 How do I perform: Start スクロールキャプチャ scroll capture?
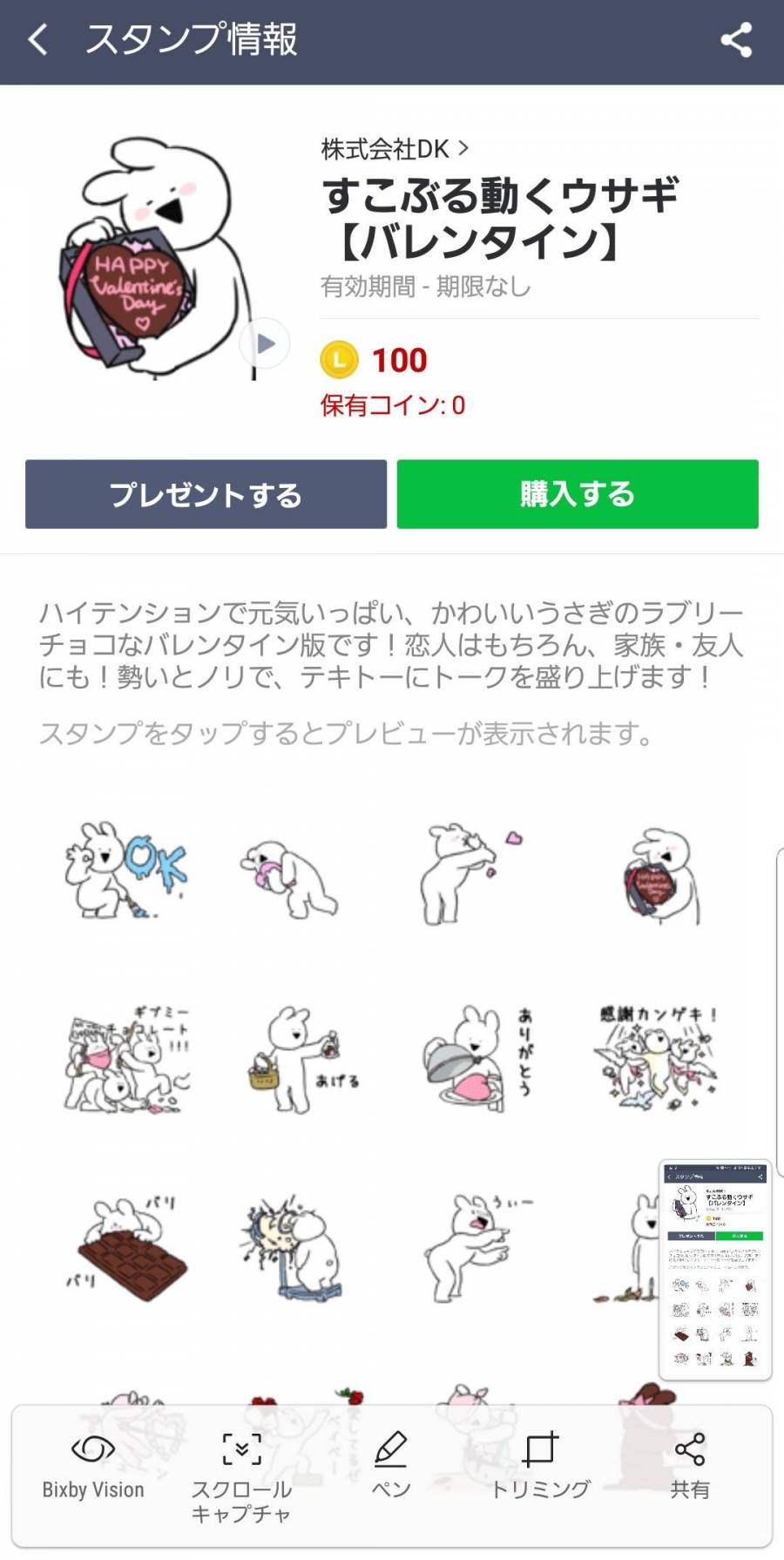pyautogui.click(x=241, y=1473)
